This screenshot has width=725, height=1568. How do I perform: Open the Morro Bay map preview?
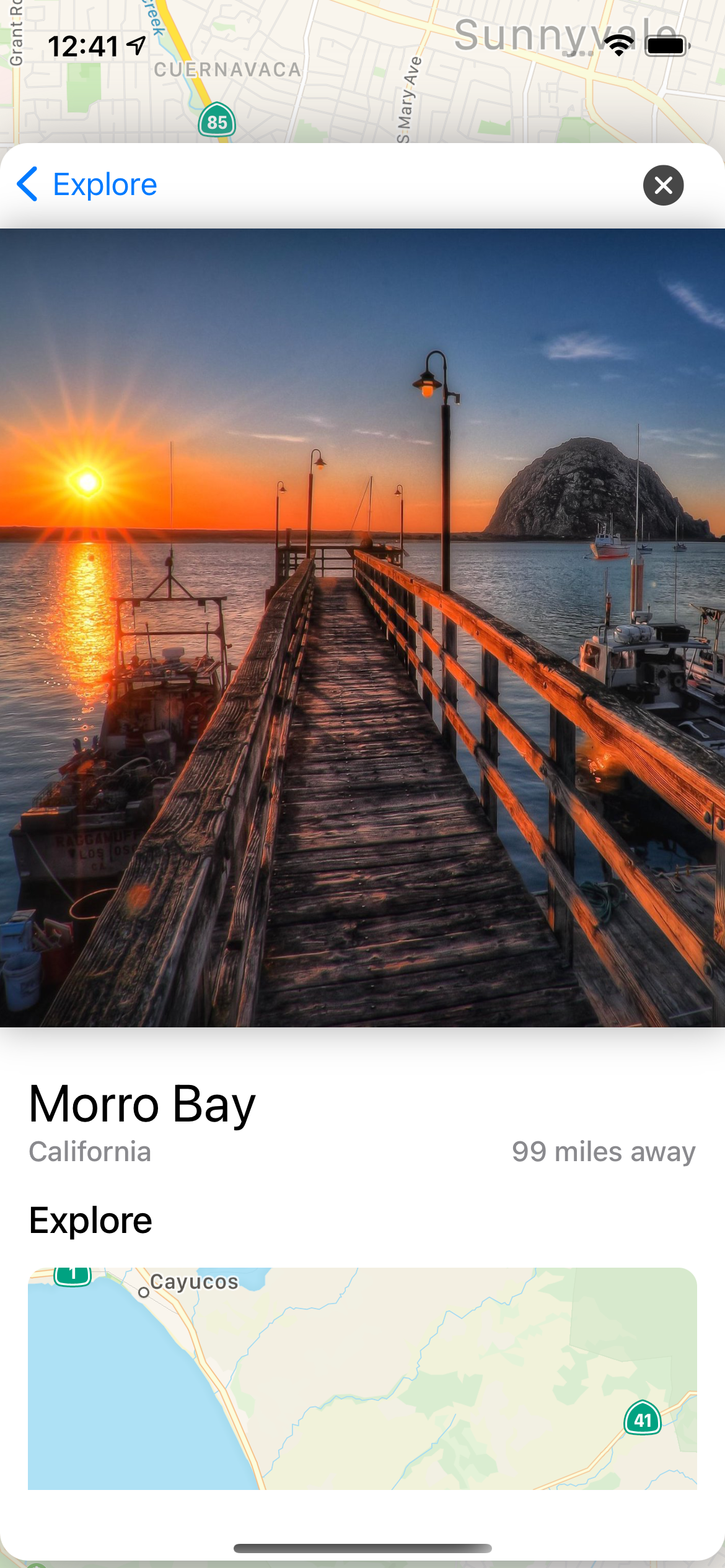click(x=362, y=1378)
